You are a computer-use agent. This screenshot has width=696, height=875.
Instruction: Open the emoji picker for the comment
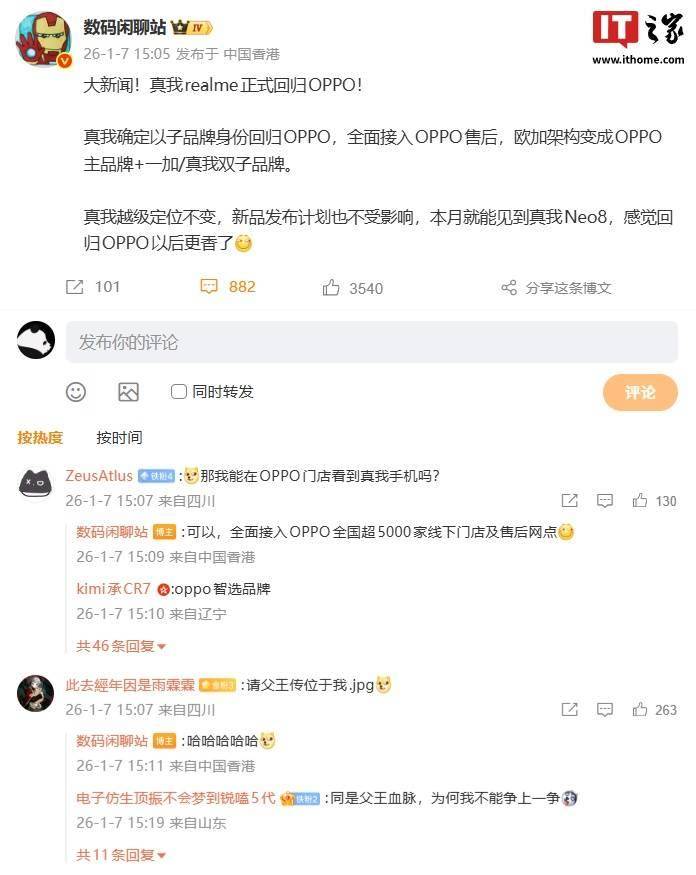pyautogui.click(x=76, y=392)
